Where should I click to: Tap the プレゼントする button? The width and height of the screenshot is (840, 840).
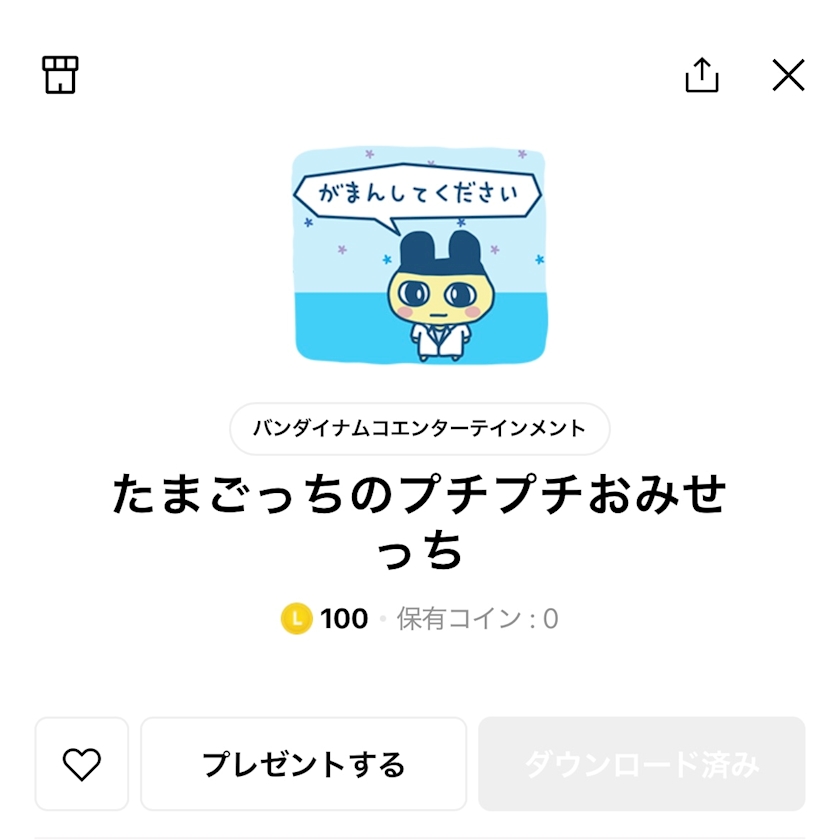tap(303, 763)
